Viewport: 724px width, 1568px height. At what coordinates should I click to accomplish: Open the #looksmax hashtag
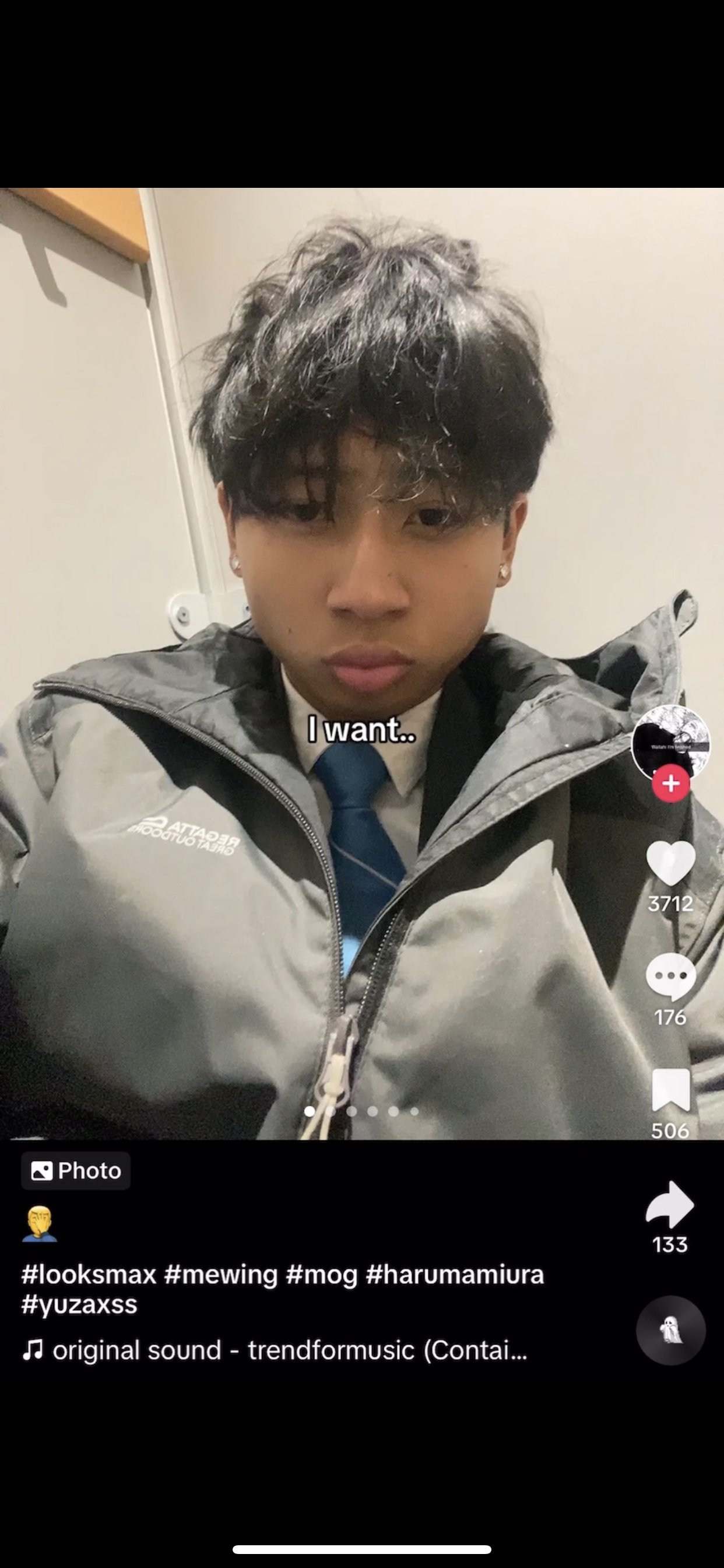[89, 1274]
